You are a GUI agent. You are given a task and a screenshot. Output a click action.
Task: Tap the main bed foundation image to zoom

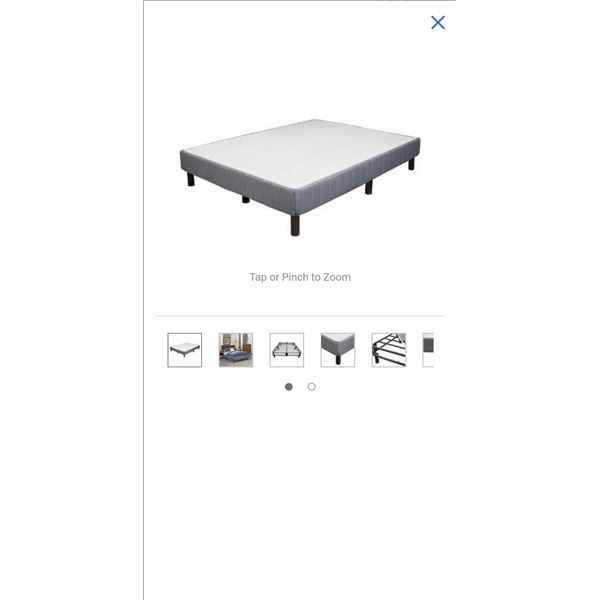[x=300, y=175]
